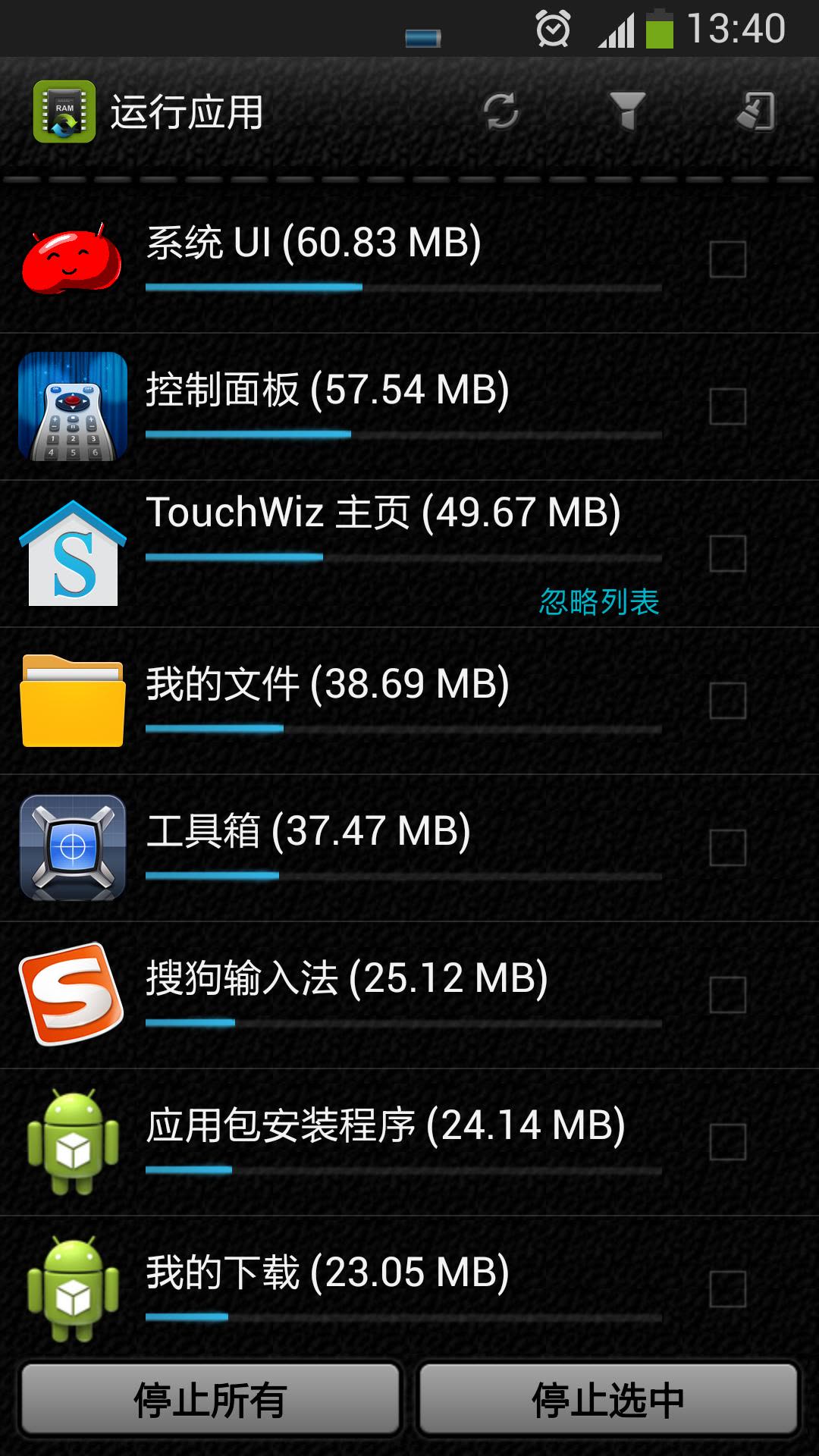
Task: Mark 我的文件 for stopping
Action: 727,700
